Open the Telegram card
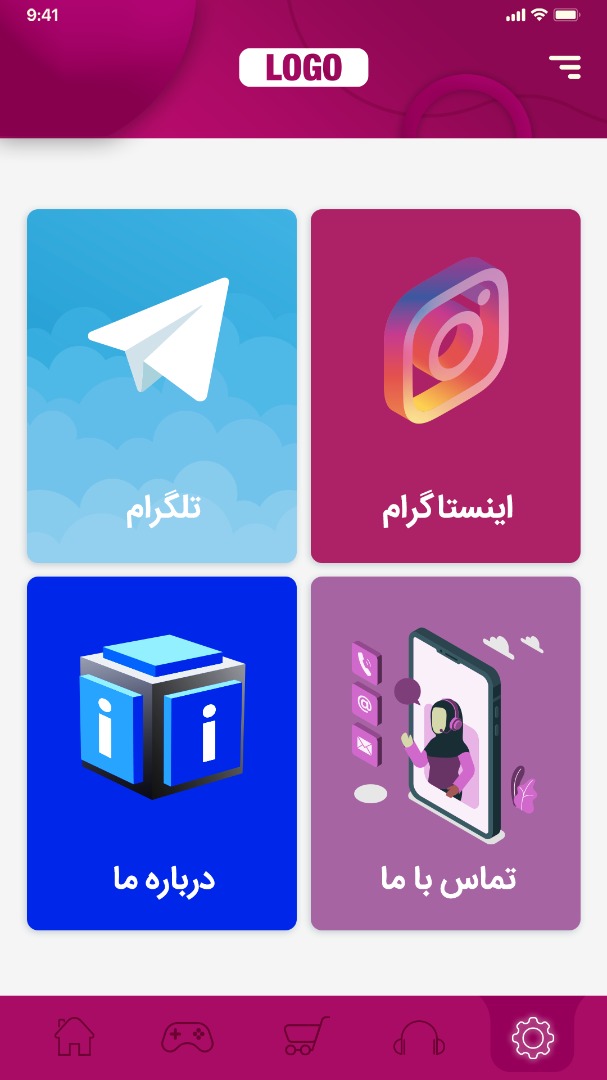The image size is (607, 1080). (x=162, y=386)
